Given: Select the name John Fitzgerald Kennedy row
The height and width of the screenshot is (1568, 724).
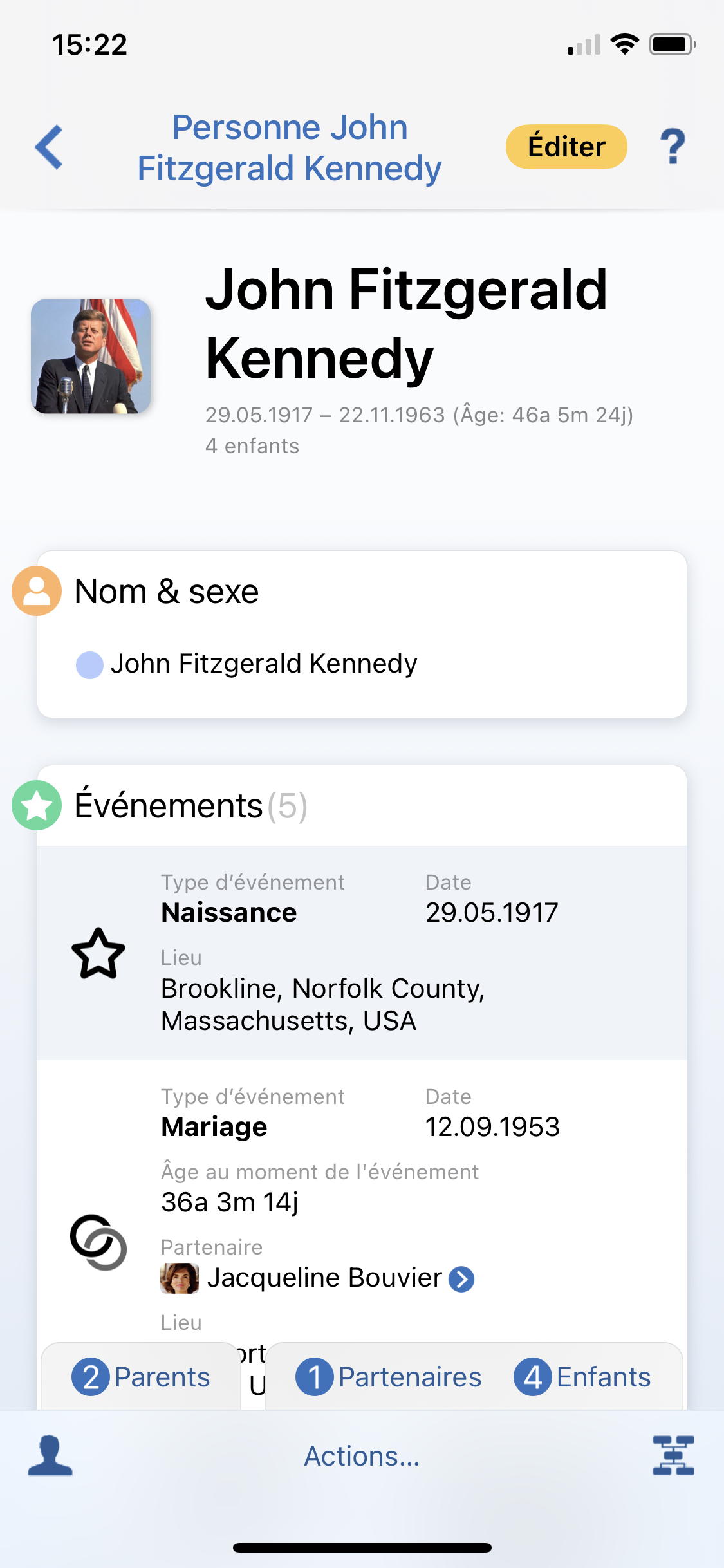Looking at the screenshot, I should click(362, 664).
